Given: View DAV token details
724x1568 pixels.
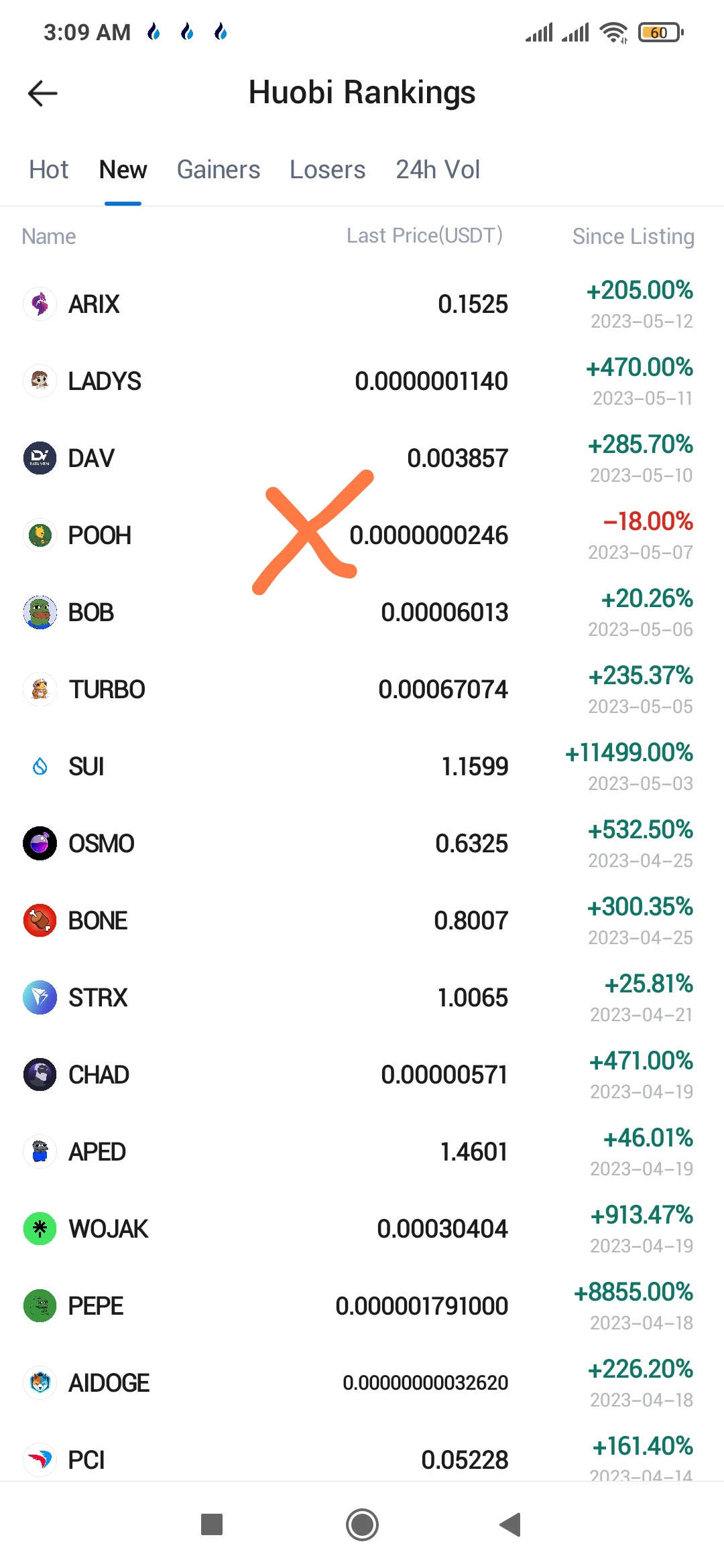Looking at the screenshot, I should click(x=91, y=459).
